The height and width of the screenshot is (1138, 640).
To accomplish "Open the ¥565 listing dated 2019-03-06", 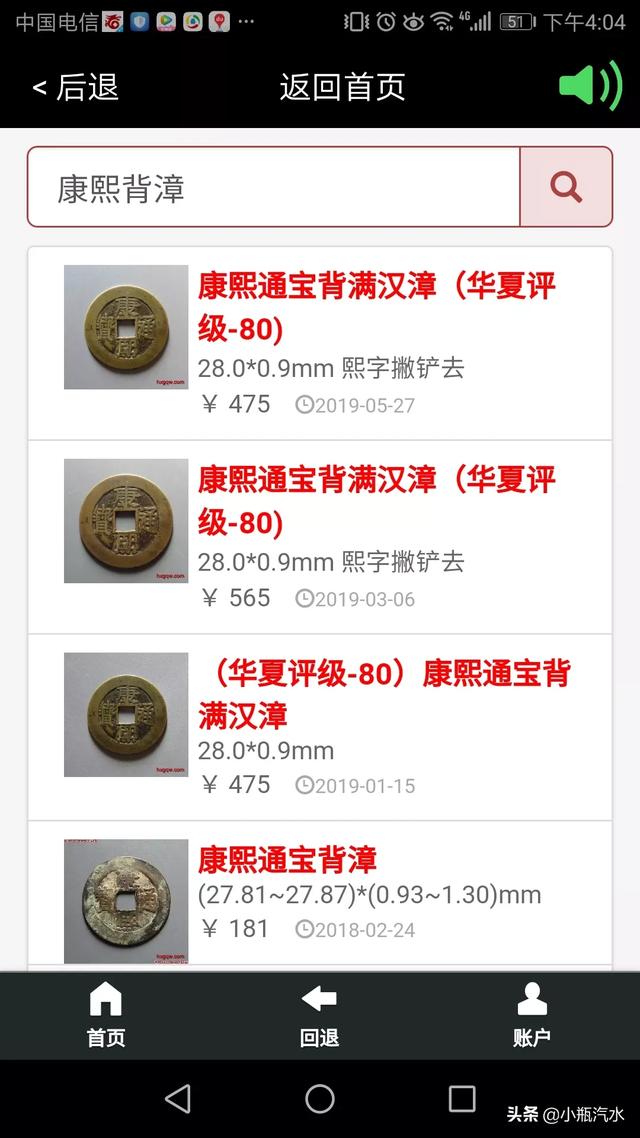I will pos(320,537).
